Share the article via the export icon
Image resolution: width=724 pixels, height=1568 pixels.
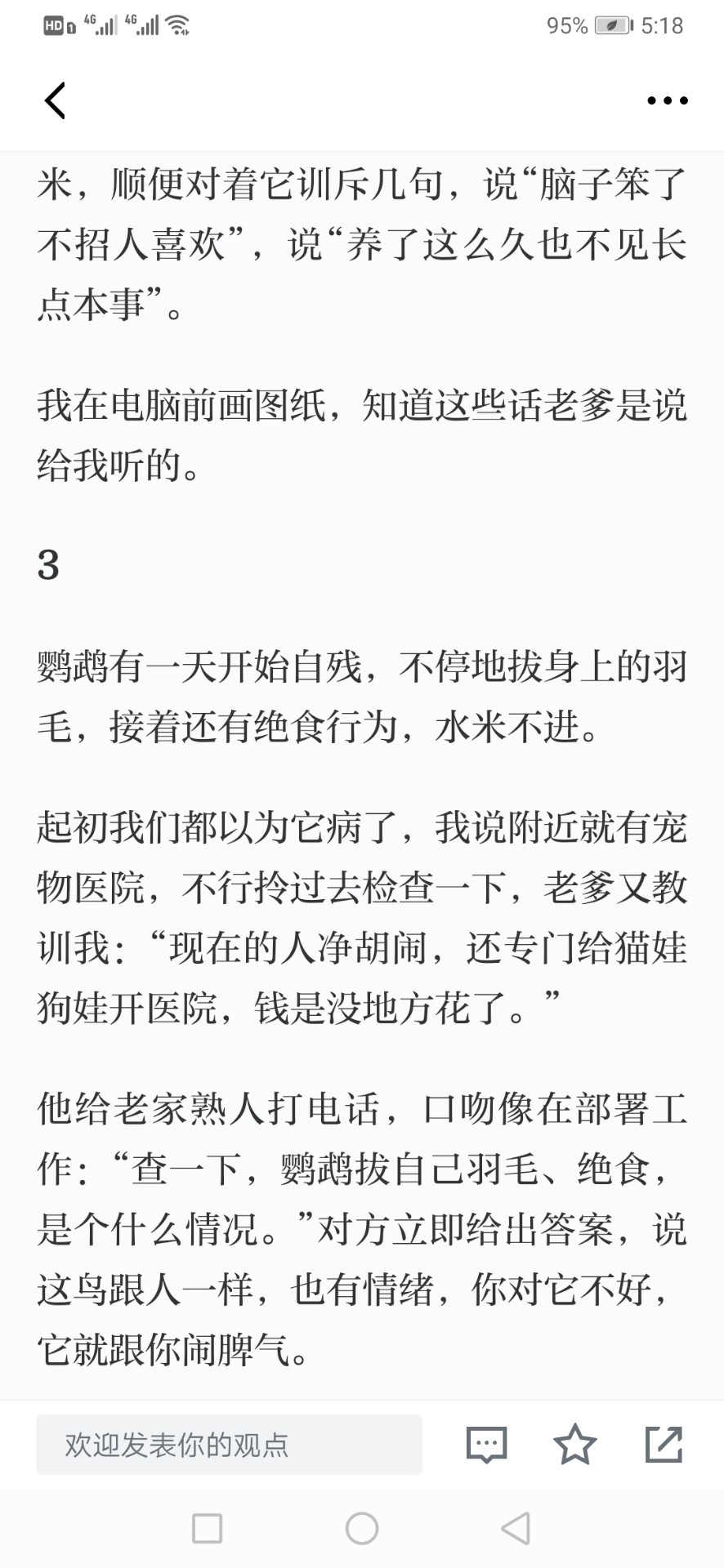pyautogui.click(x=664, y=1444)
